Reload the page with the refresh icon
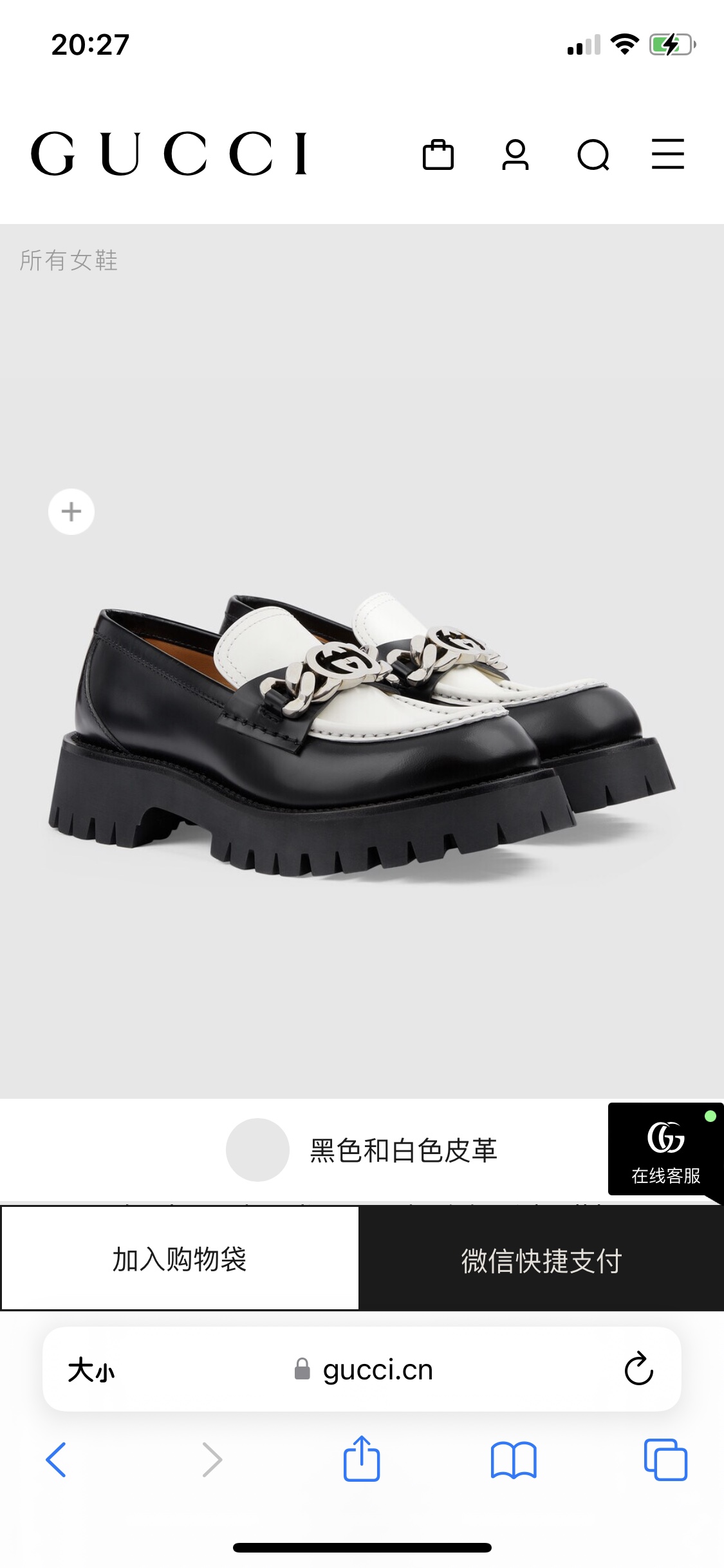Image resolution: width=724 pixels, height=1568 pixels. coord(638,1370)
